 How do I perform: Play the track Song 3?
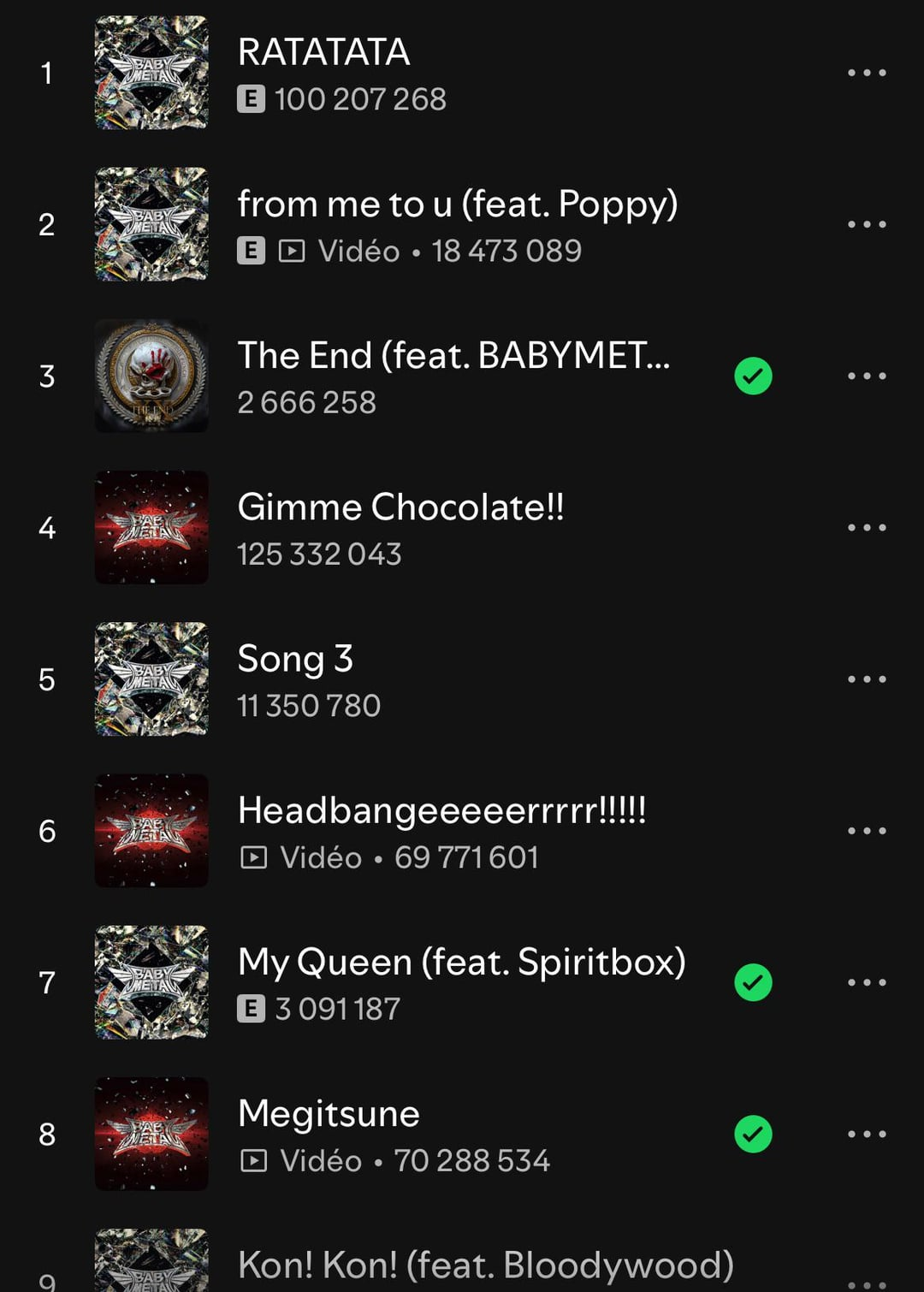[295, 659]
